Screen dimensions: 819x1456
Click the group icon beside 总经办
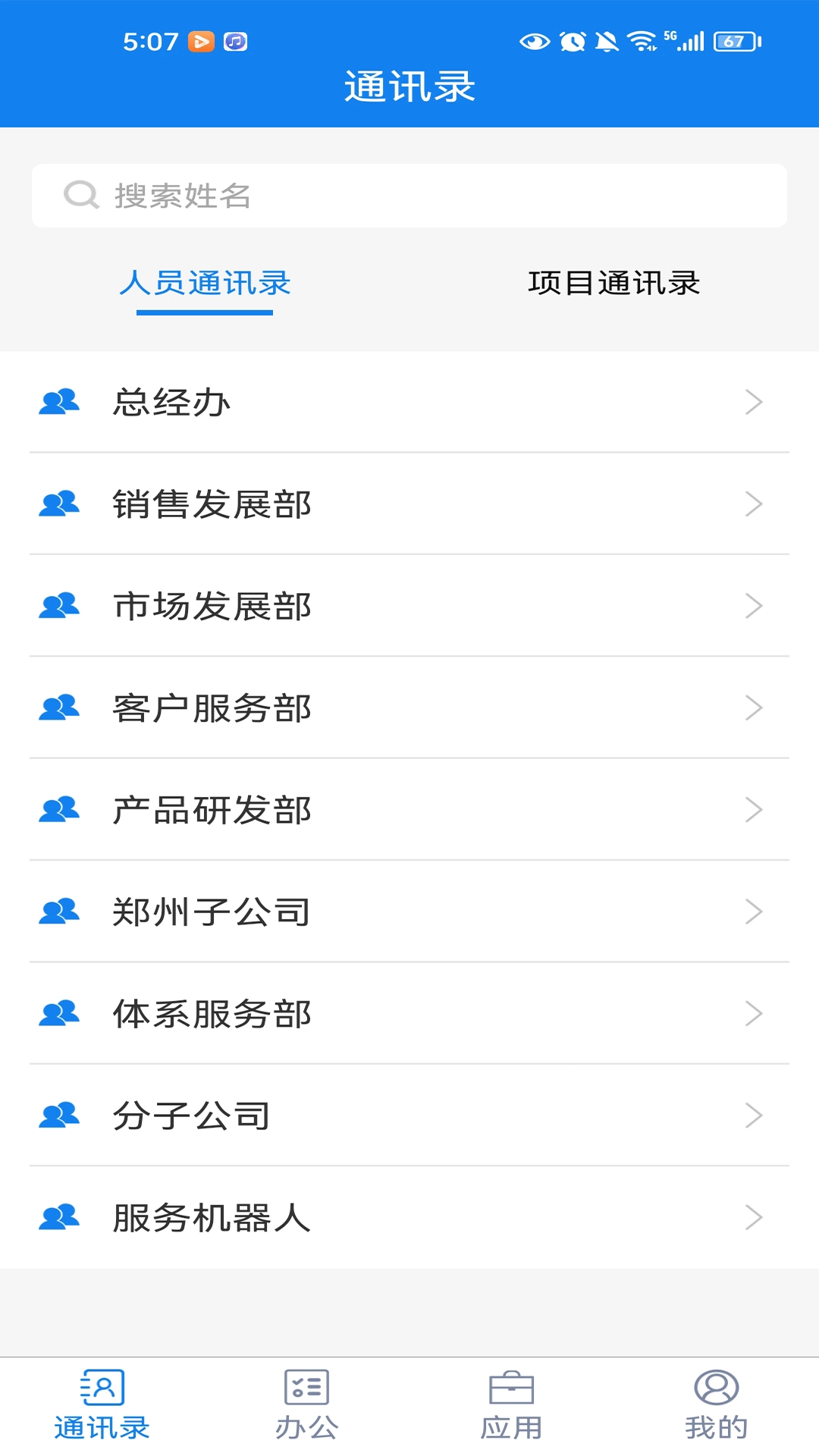pos(59,403)
